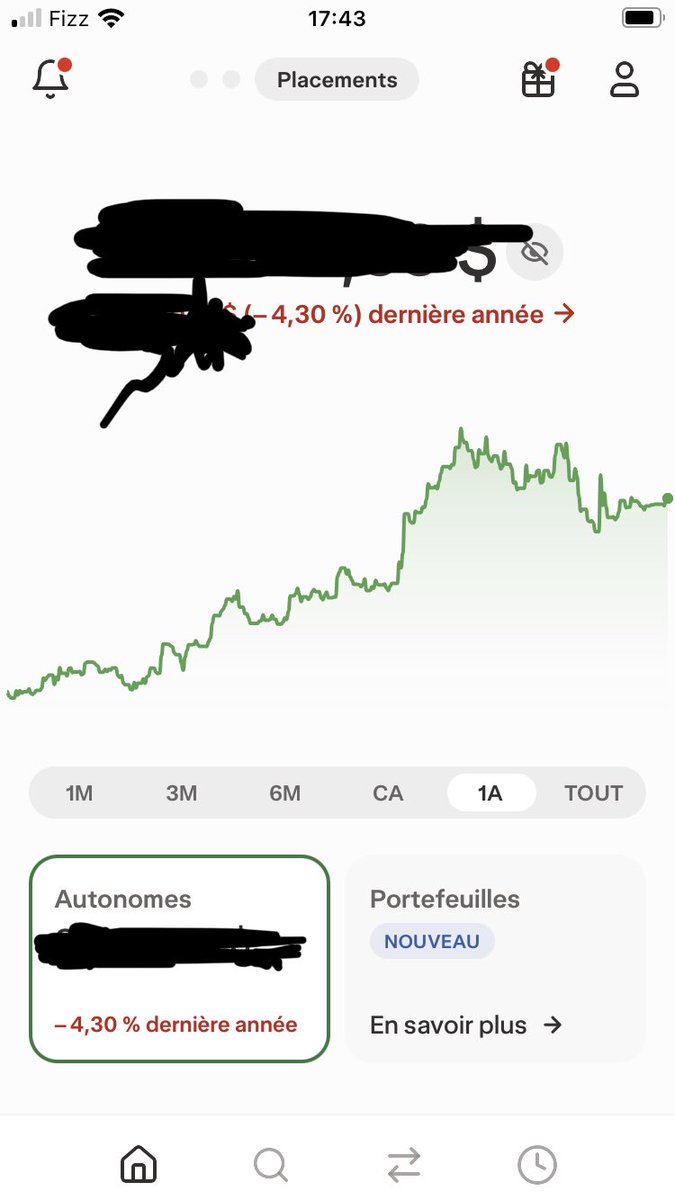Switch chart range to 3M

181,793
